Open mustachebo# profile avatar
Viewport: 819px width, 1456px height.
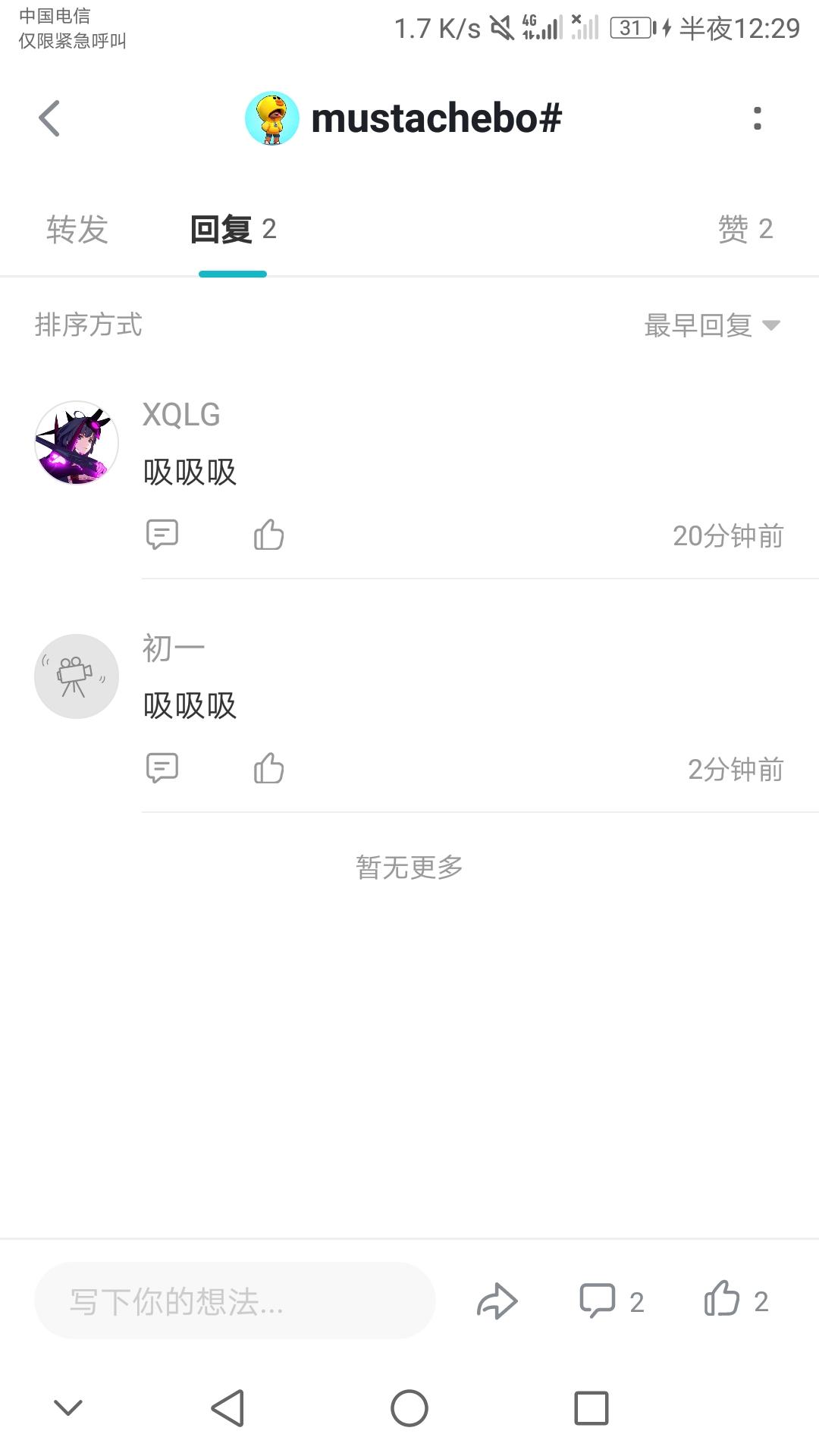[272, 118]
